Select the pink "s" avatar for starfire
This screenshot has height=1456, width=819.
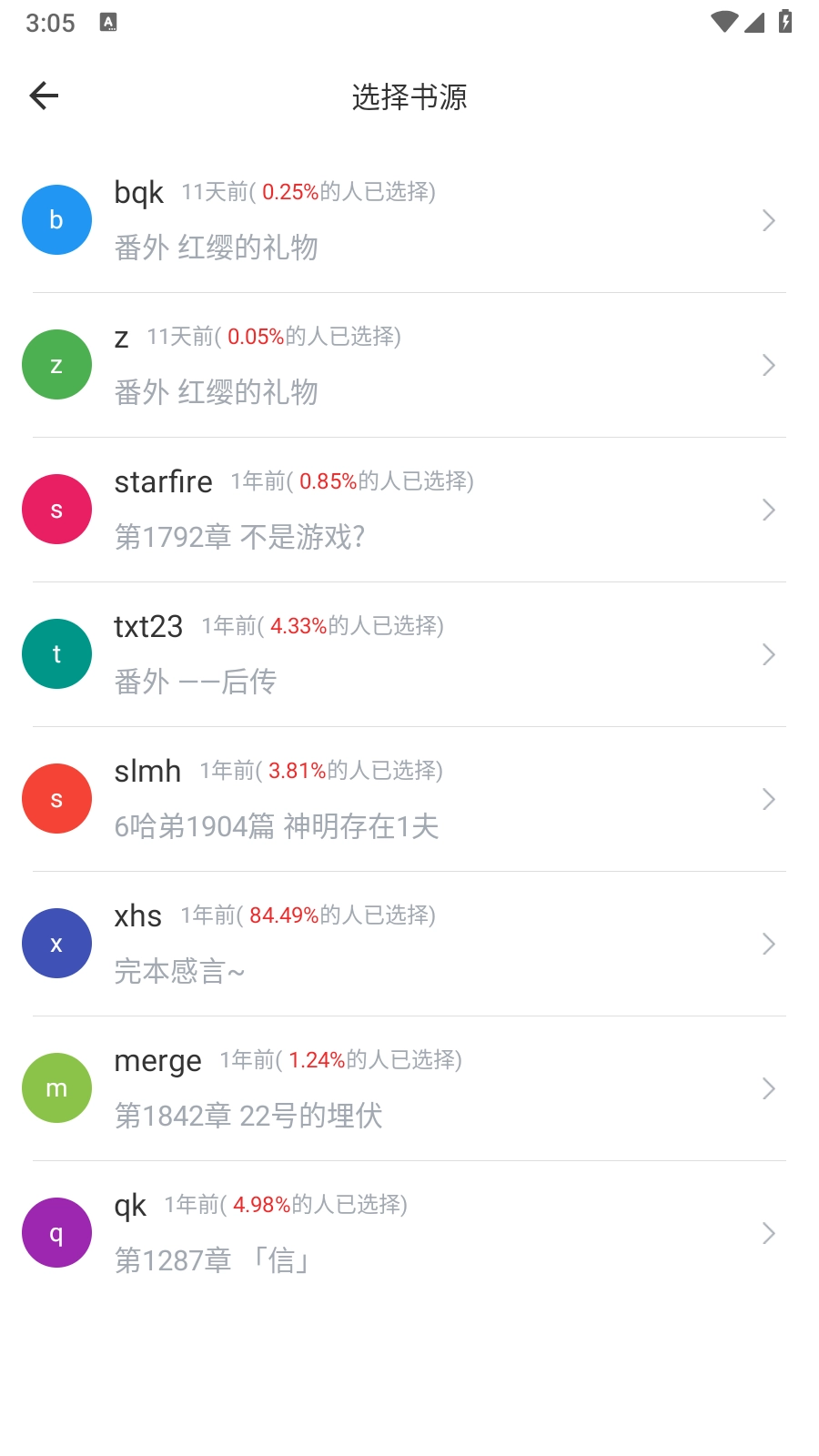[x=56, y=509]
